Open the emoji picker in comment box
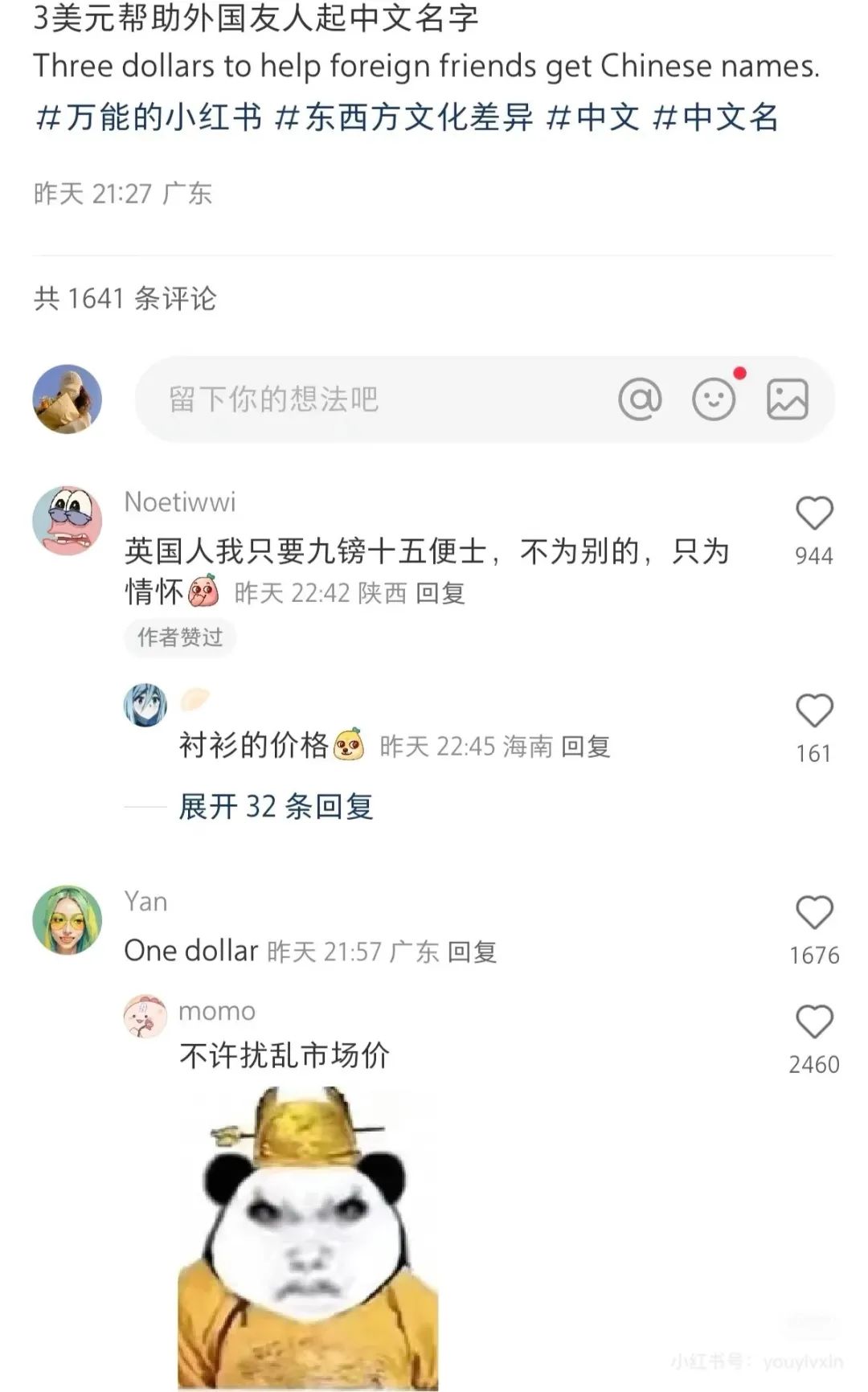868x1392 pixels. [714, 399]
